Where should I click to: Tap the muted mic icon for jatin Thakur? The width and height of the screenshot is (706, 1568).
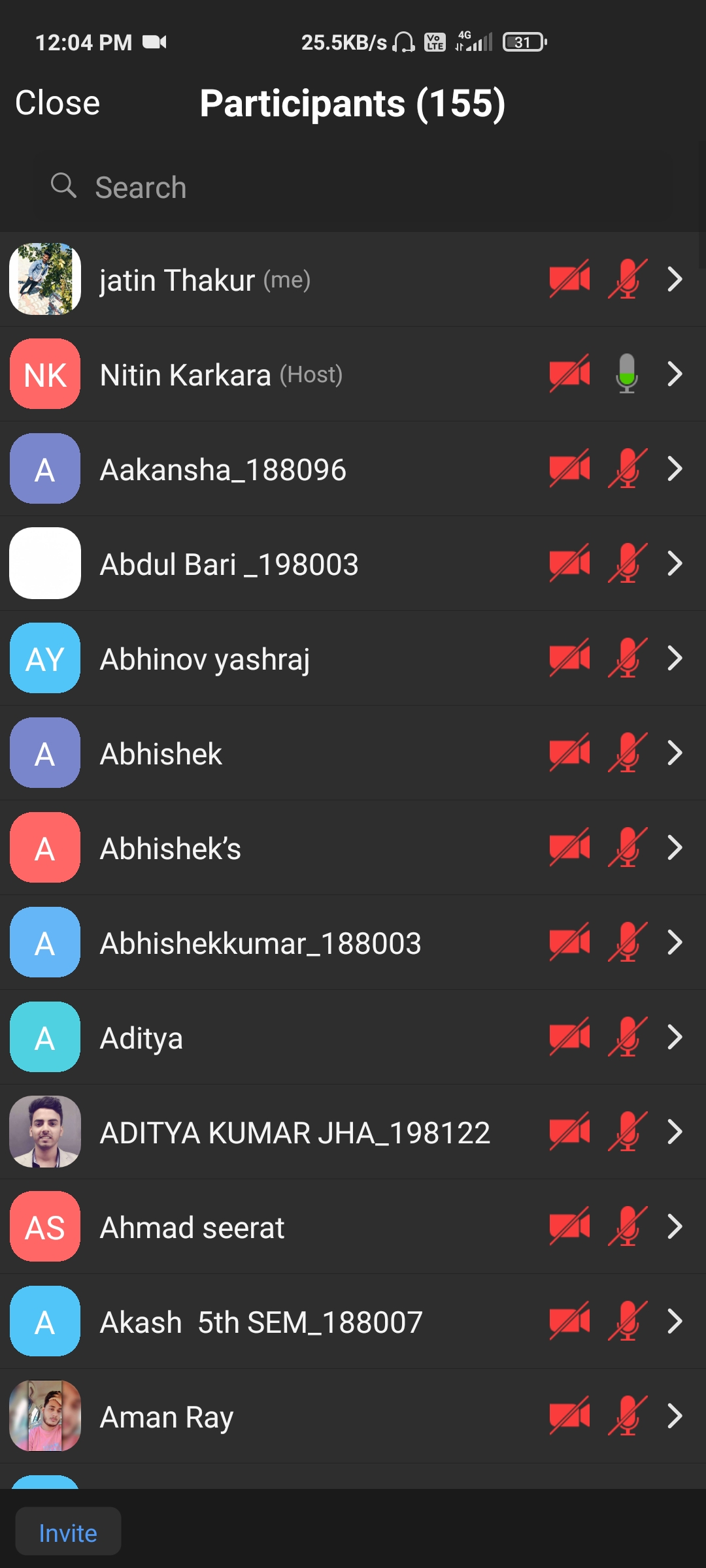pos(628,279)
